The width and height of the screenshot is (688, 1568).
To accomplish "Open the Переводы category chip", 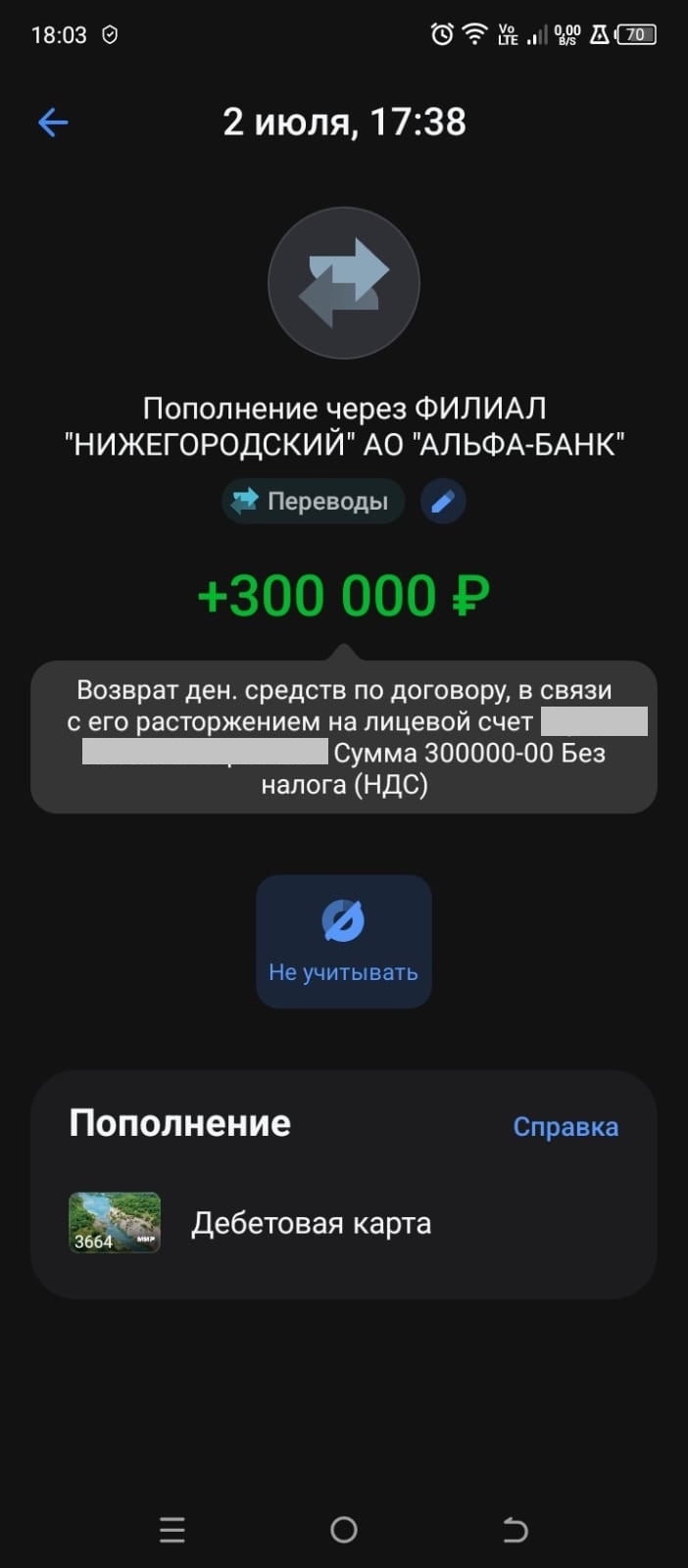I will click(313, 502).
